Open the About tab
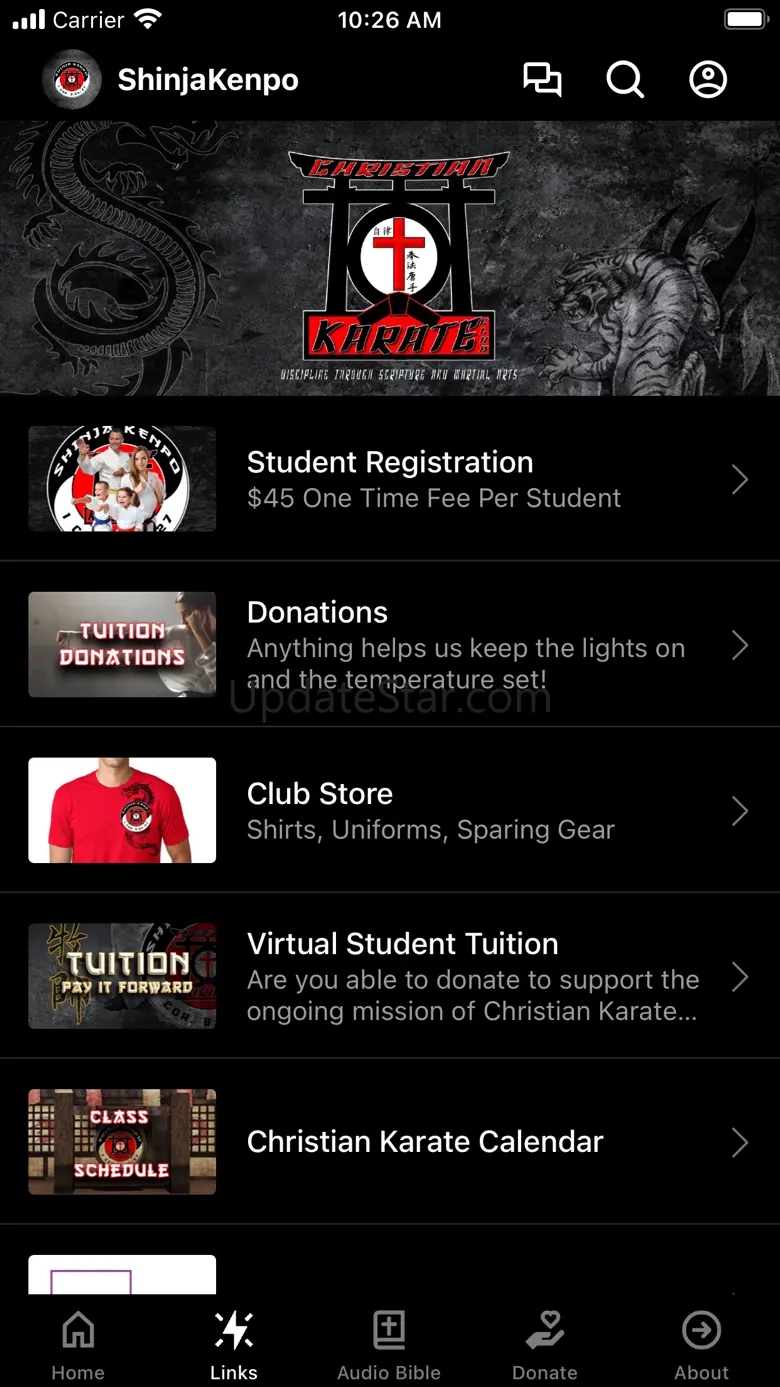780x1387 pixels. tap(701, 1344)
